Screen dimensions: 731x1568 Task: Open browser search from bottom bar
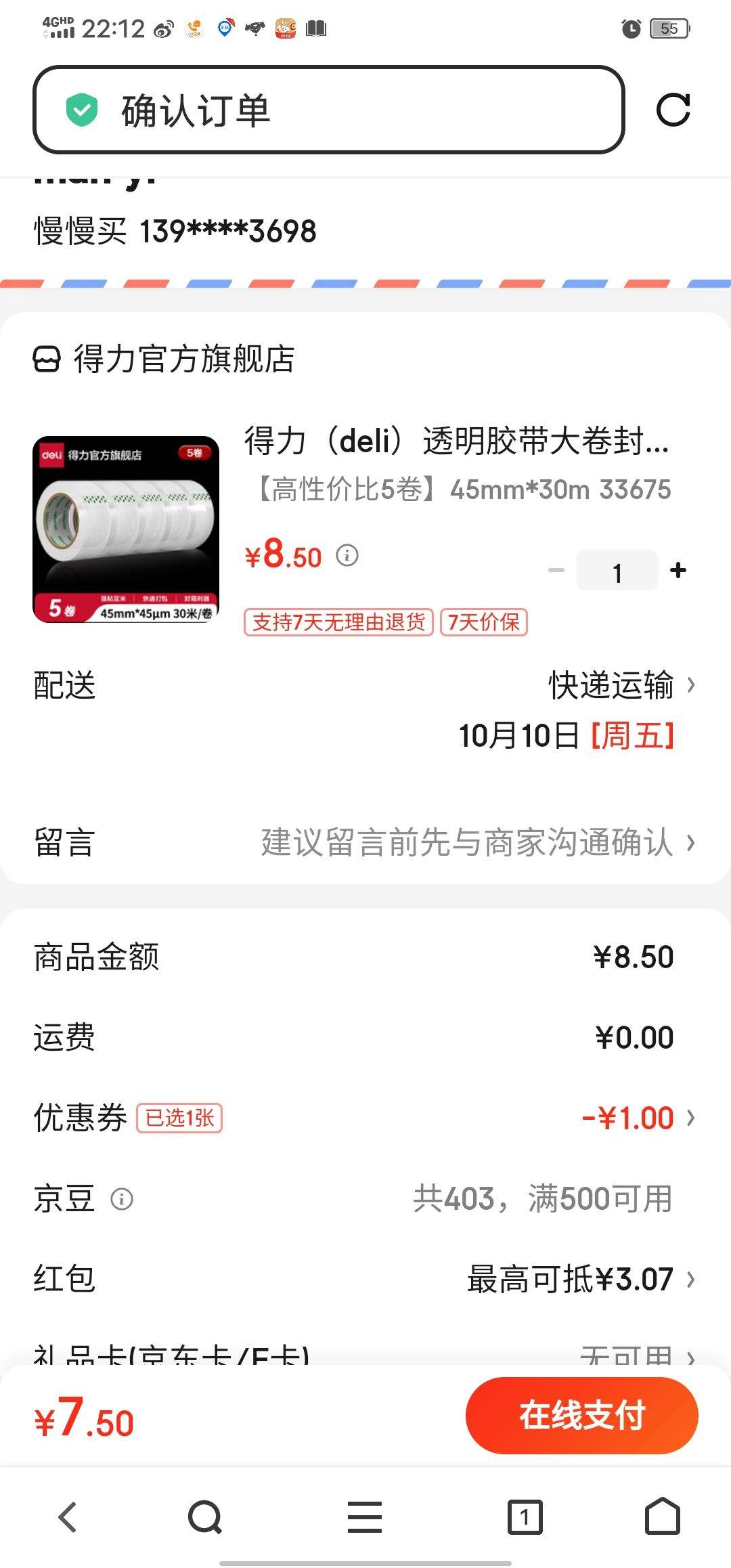tap(205, 1517)
